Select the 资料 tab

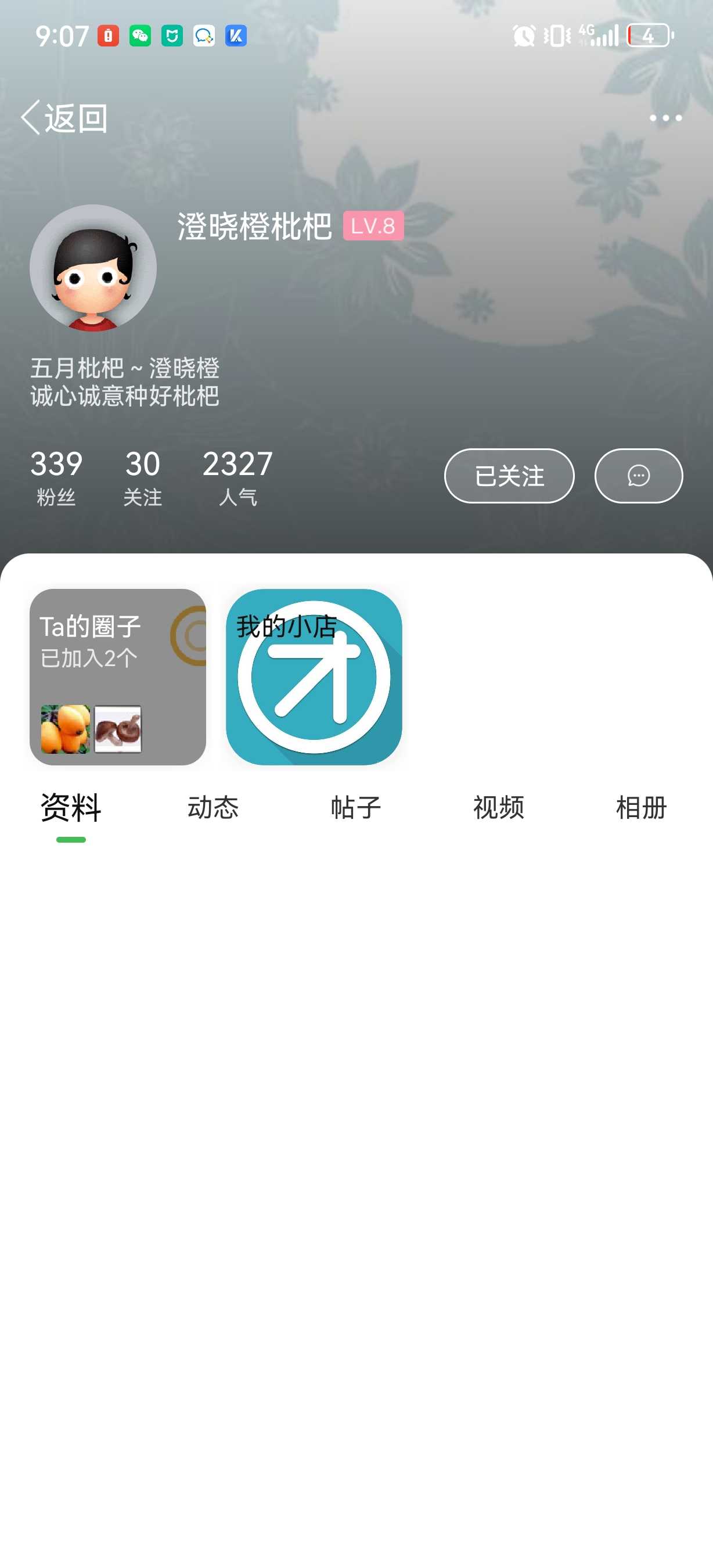[x=71, y=808]
